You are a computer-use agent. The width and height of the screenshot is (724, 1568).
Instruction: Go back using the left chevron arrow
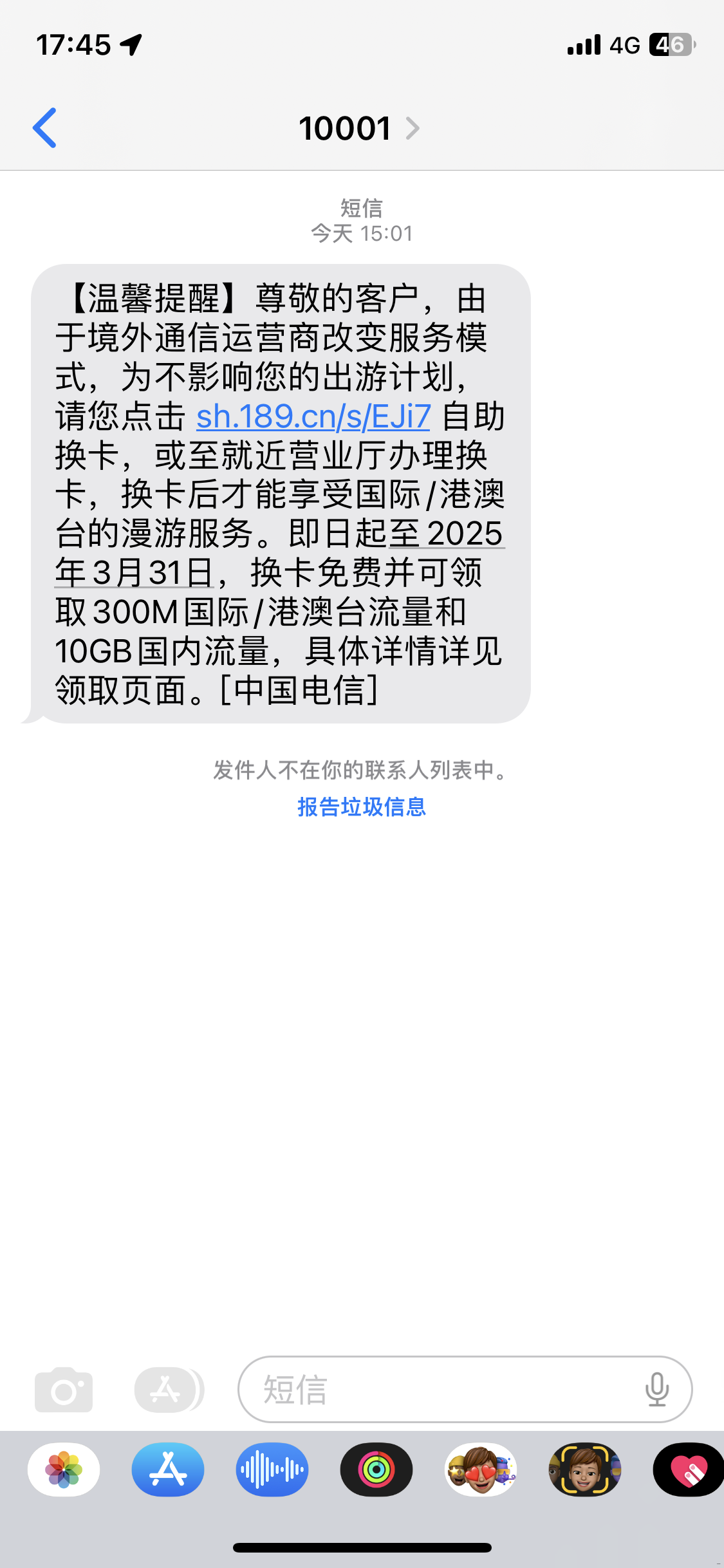click(x=44, y=127)
